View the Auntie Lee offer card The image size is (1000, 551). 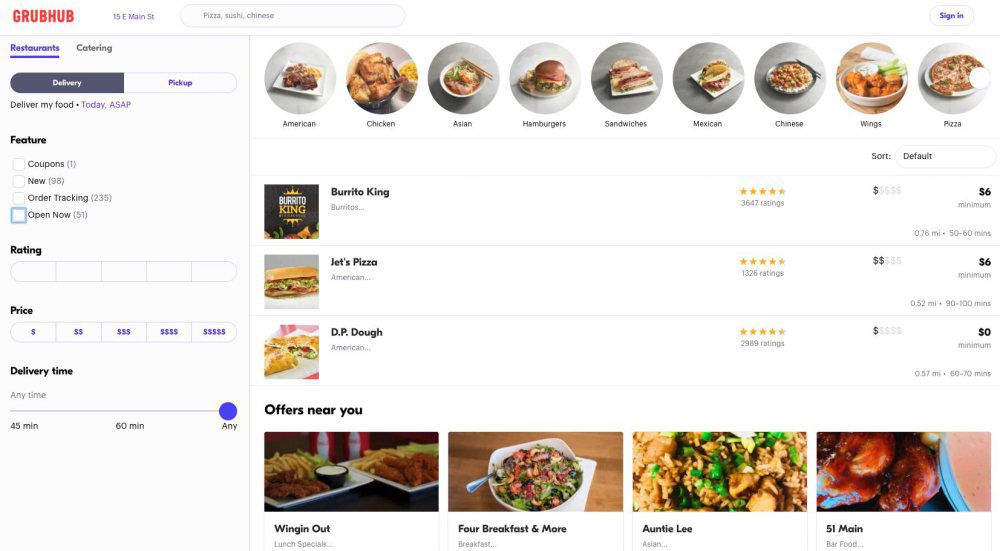[719, 490]
